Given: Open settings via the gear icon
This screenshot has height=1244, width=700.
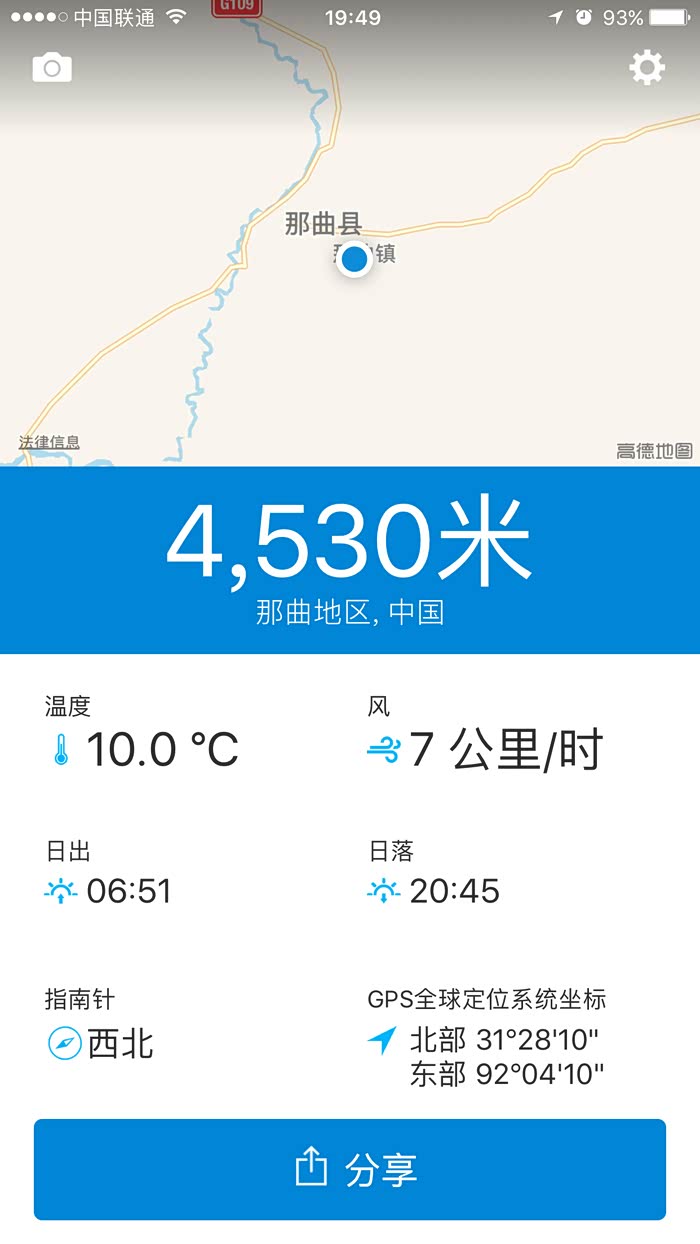Looking at the screenshot, I should coord(646,68).
